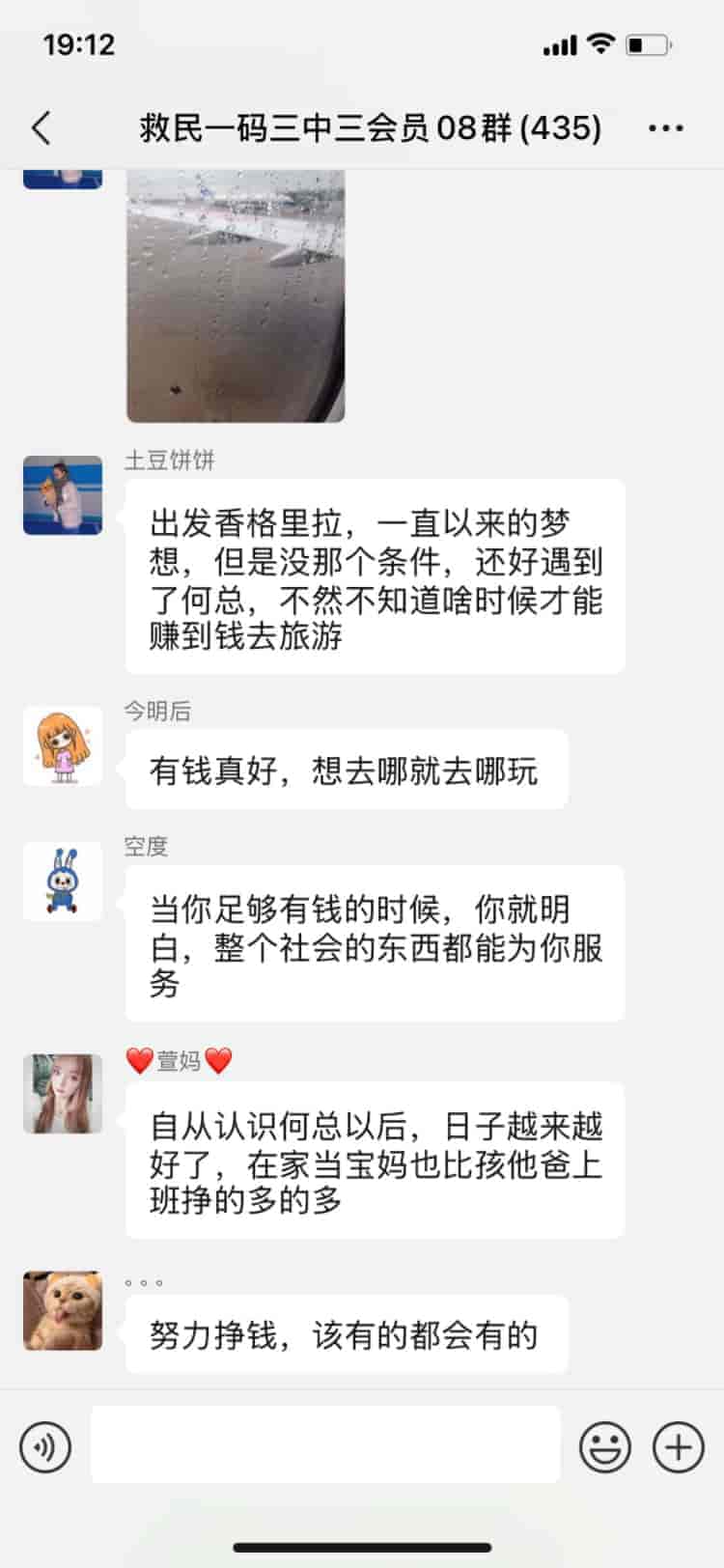This screenshot has height=1568, width=724.
Task: View 今明后's profile avatar
Action: point(63,745)
